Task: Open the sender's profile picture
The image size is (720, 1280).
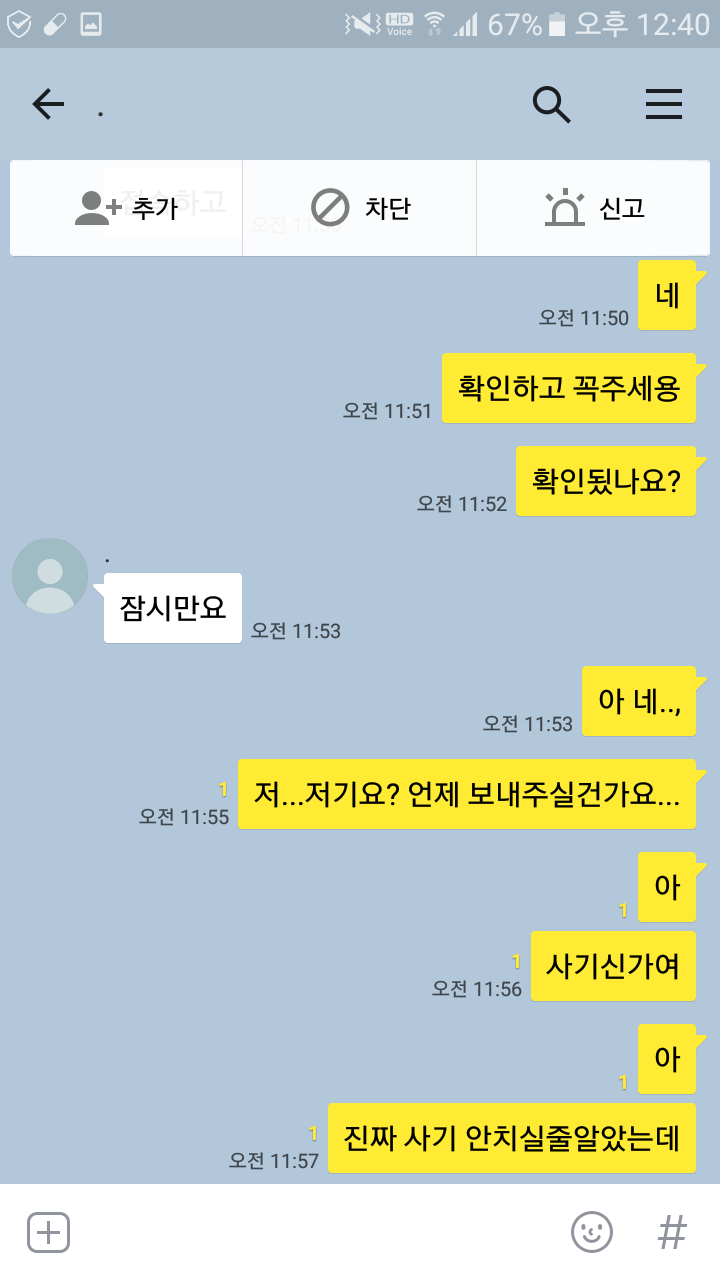Action: point(50,576)
